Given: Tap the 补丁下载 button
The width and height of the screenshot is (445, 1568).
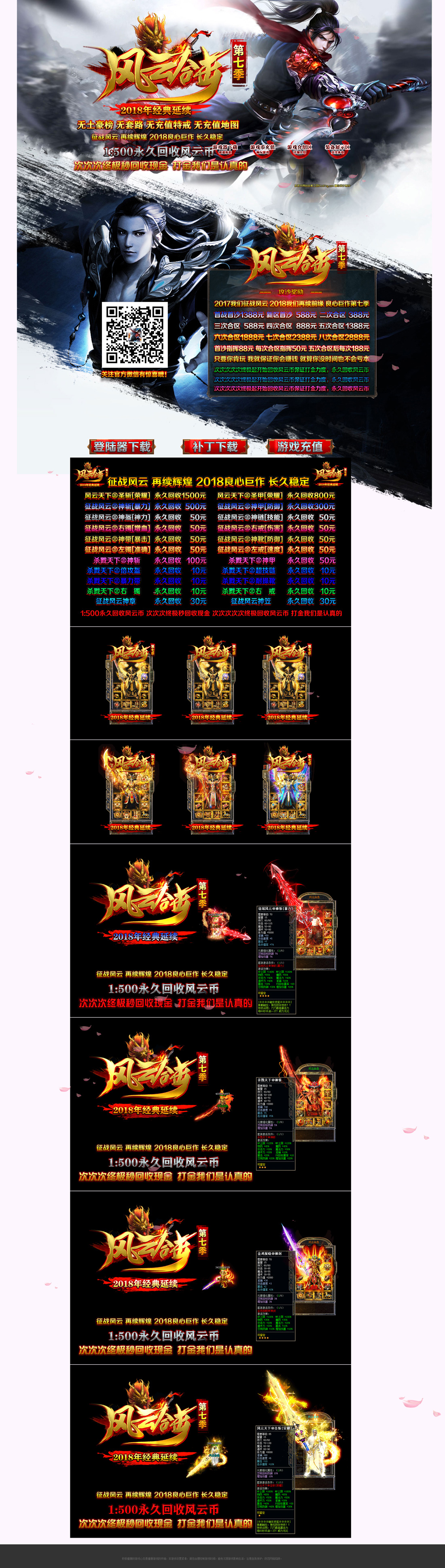Looking at the screenshot, I should click(214, 447).
